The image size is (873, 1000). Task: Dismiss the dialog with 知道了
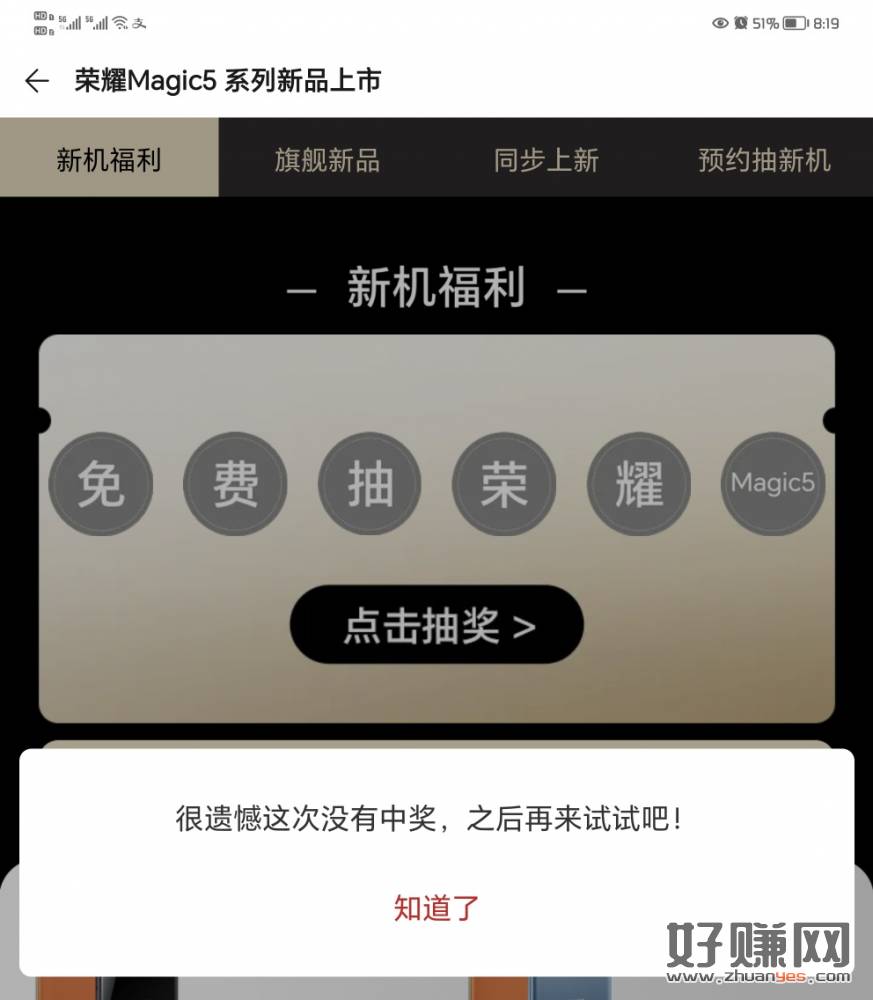coord(437,907)
